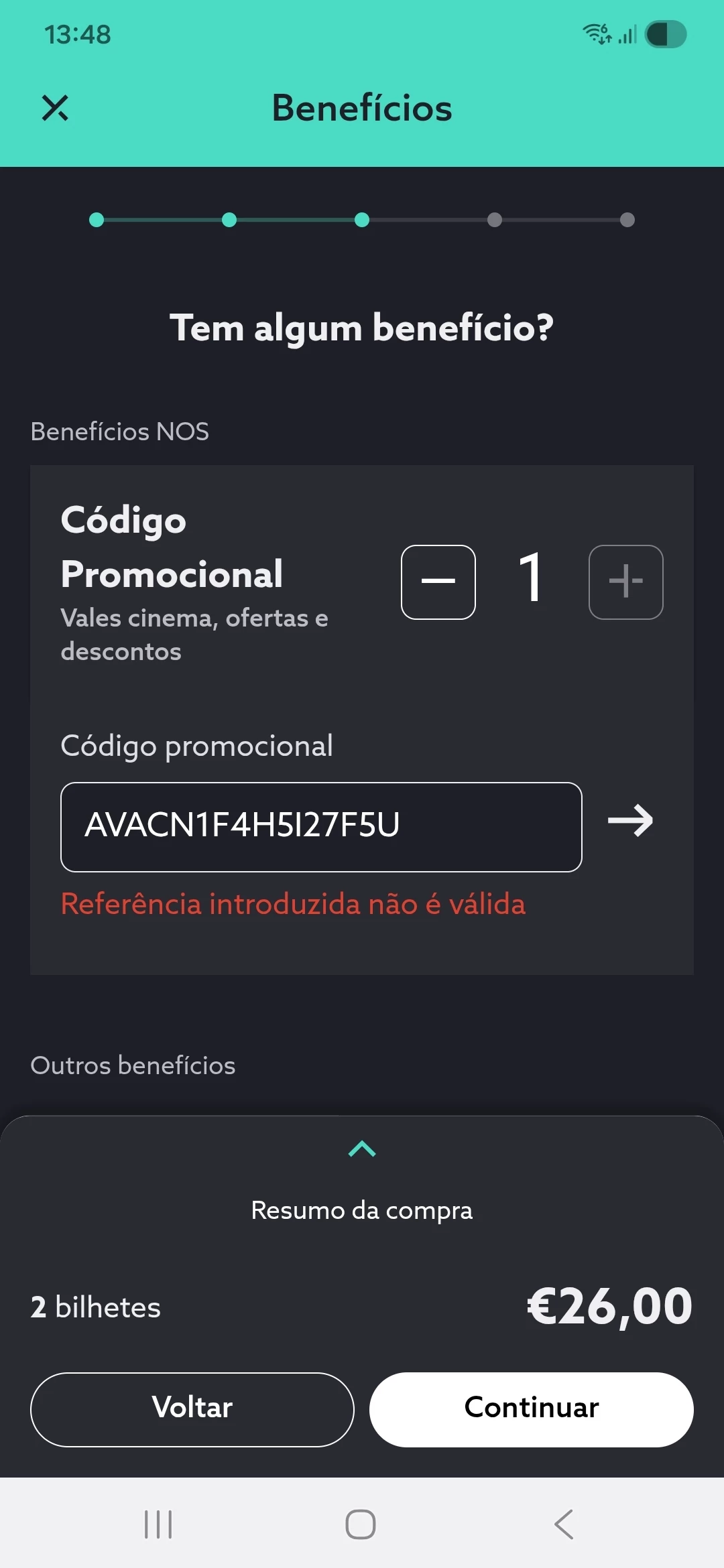Image resolution: width=724 pixels, height=1568 pixels.
Task: Increase the promotional code quantity
Action: click(x=625, y=582)
